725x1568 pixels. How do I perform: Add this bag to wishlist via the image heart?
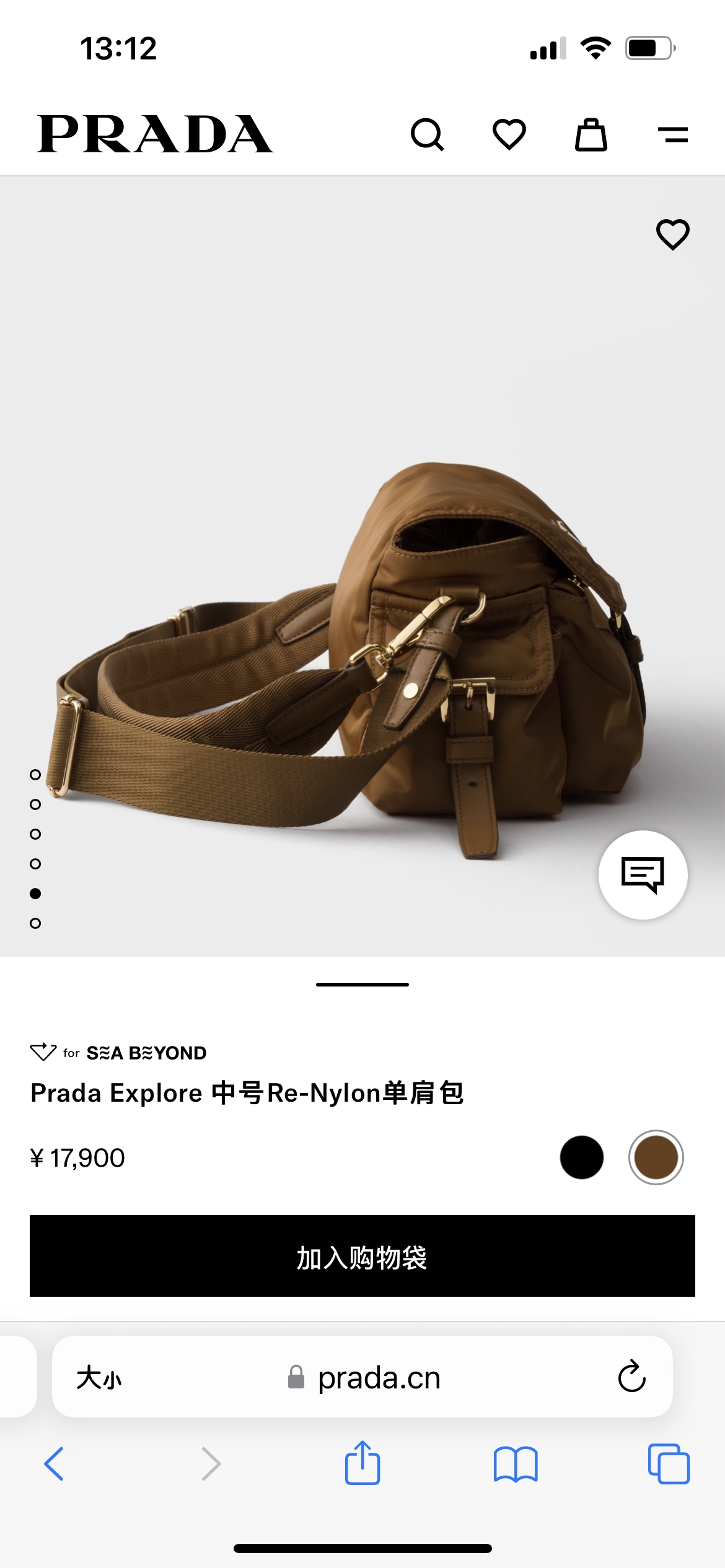point(673,235)
